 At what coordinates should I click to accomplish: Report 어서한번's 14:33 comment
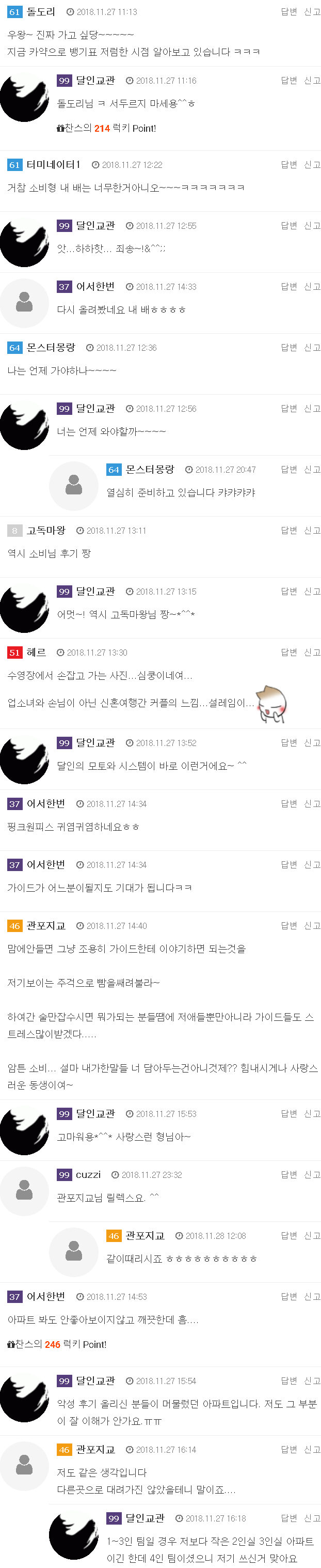[x=312, y=286]
